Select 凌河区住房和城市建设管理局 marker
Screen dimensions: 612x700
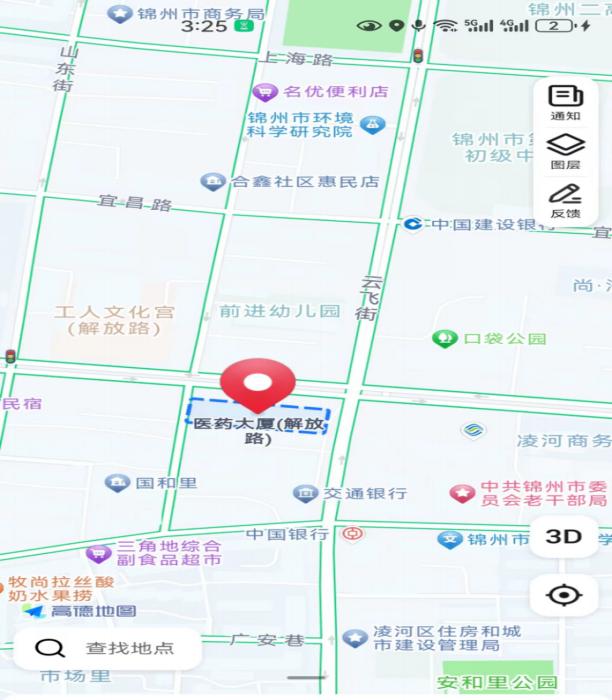(355, 638)
